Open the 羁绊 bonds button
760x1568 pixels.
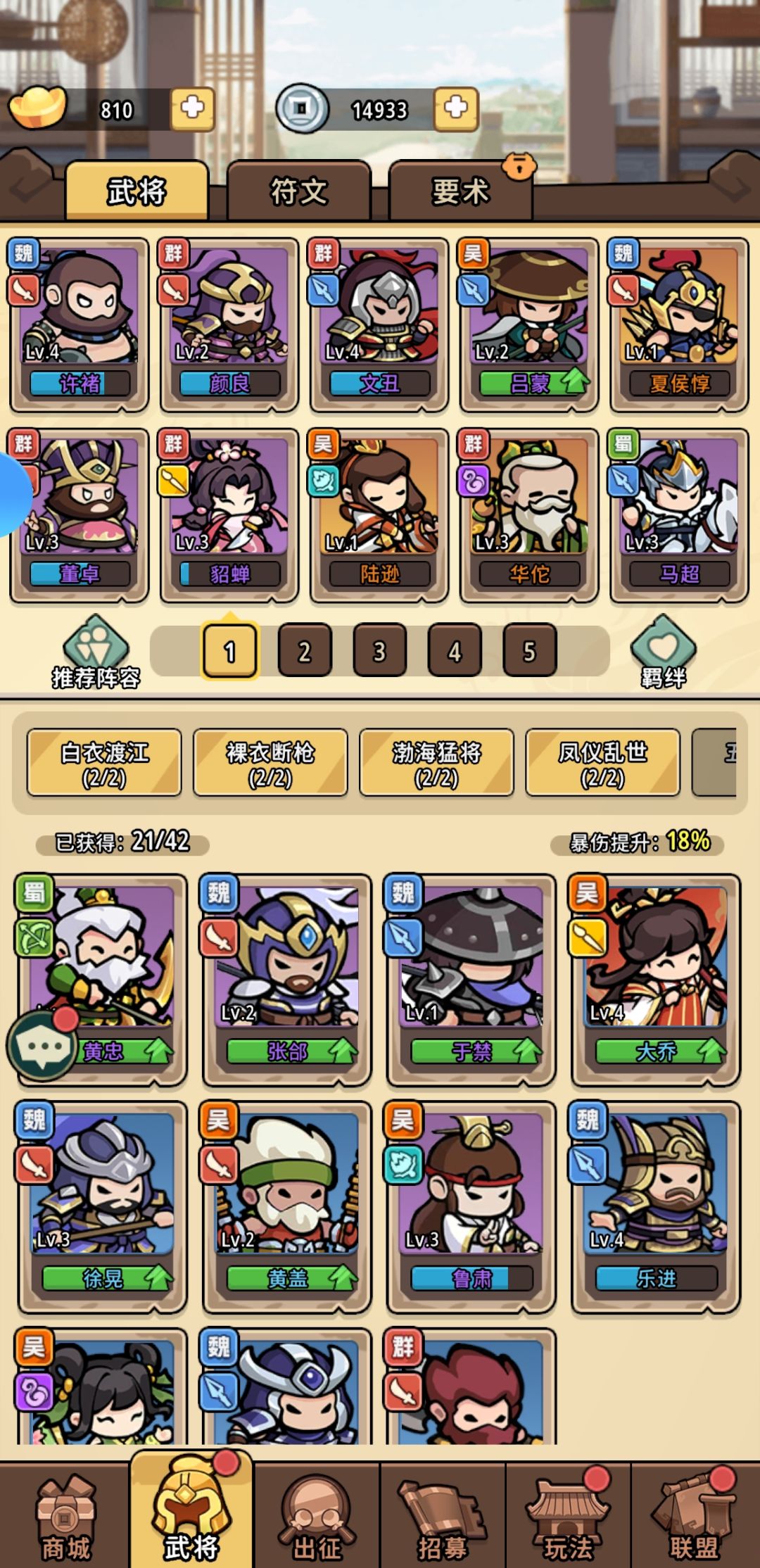tap(663, 652)
